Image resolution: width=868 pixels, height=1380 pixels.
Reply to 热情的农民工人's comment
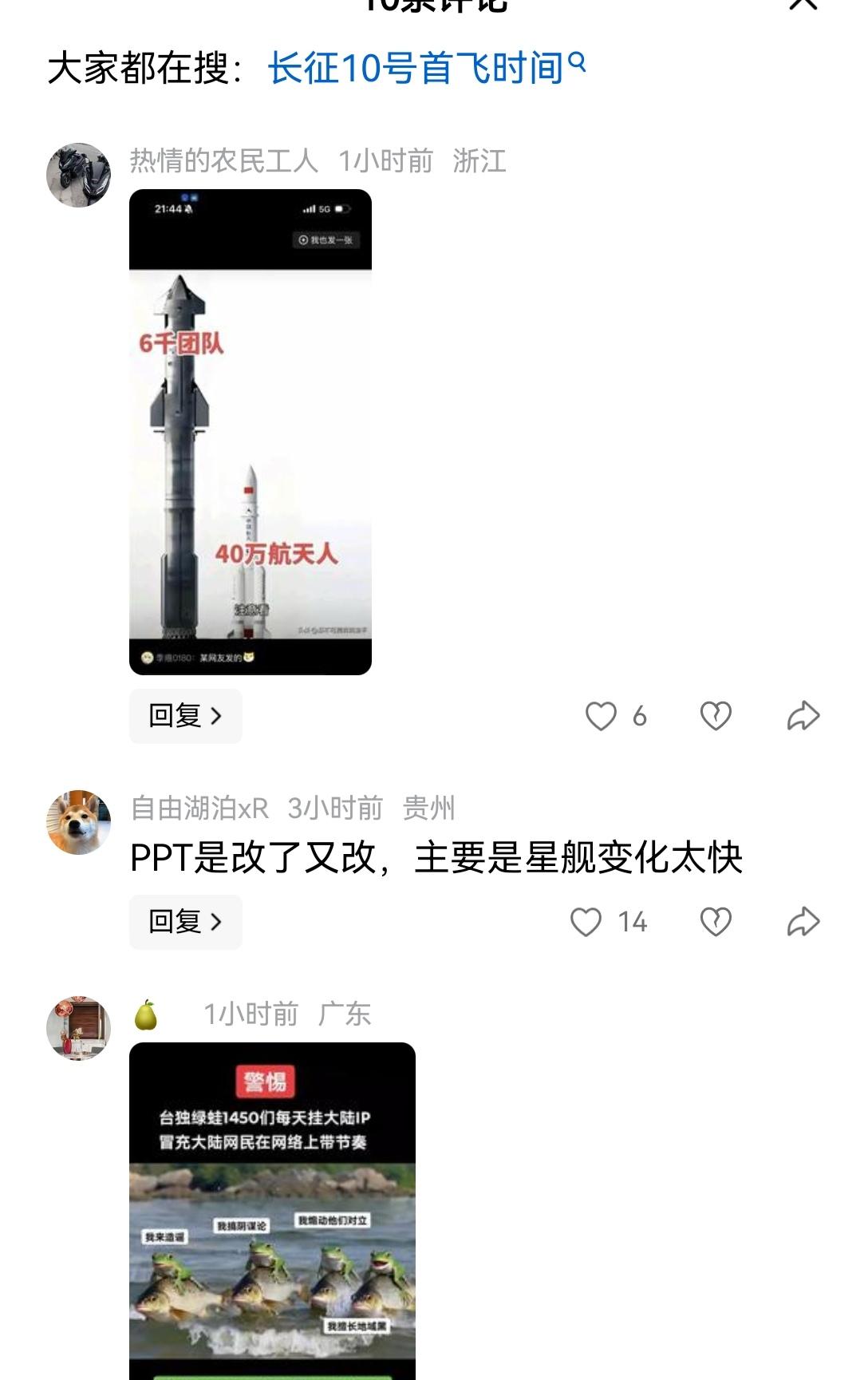point(185,716)
